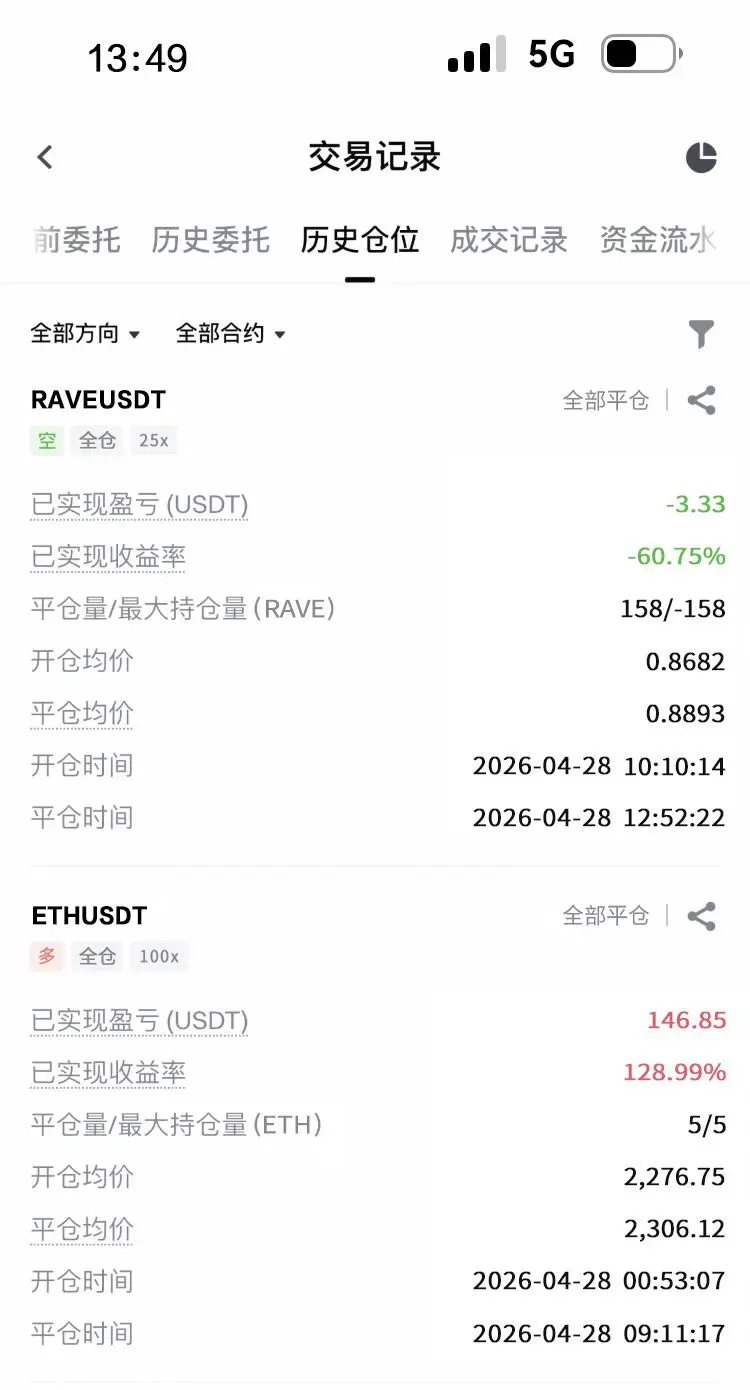Show the 已实现收益率 explanation for RAVEUSDT
The height and width of the screenshot is (1390, 750).
coord(108,557)
